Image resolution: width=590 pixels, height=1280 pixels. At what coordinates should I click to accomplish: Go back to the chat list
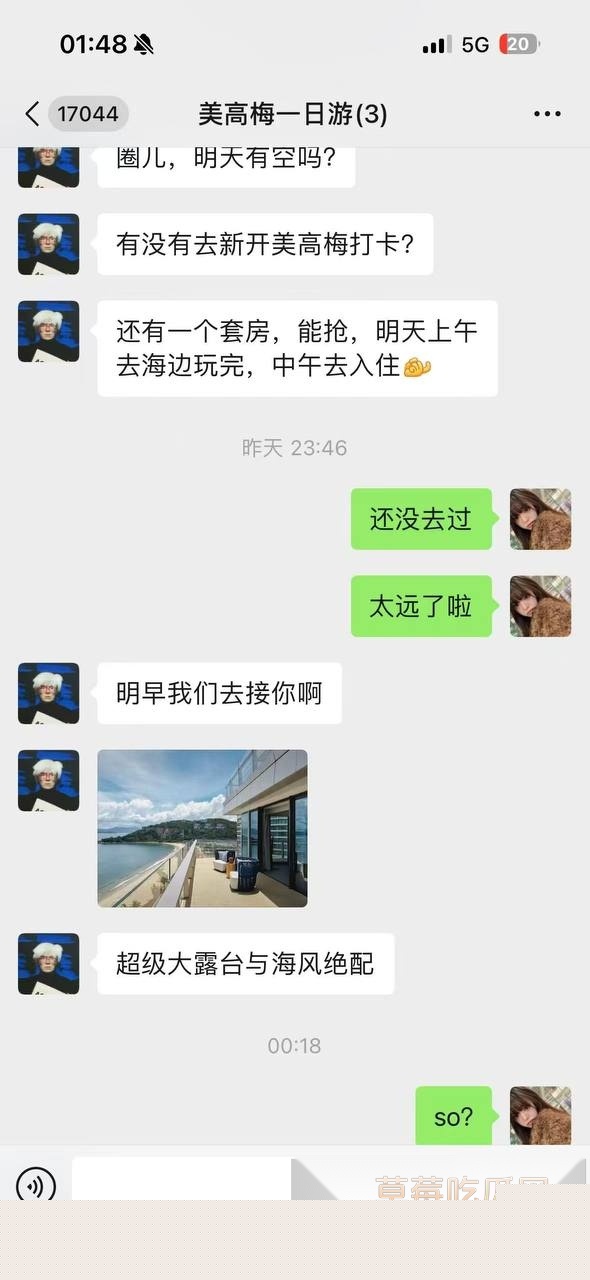tap(32, 114)
